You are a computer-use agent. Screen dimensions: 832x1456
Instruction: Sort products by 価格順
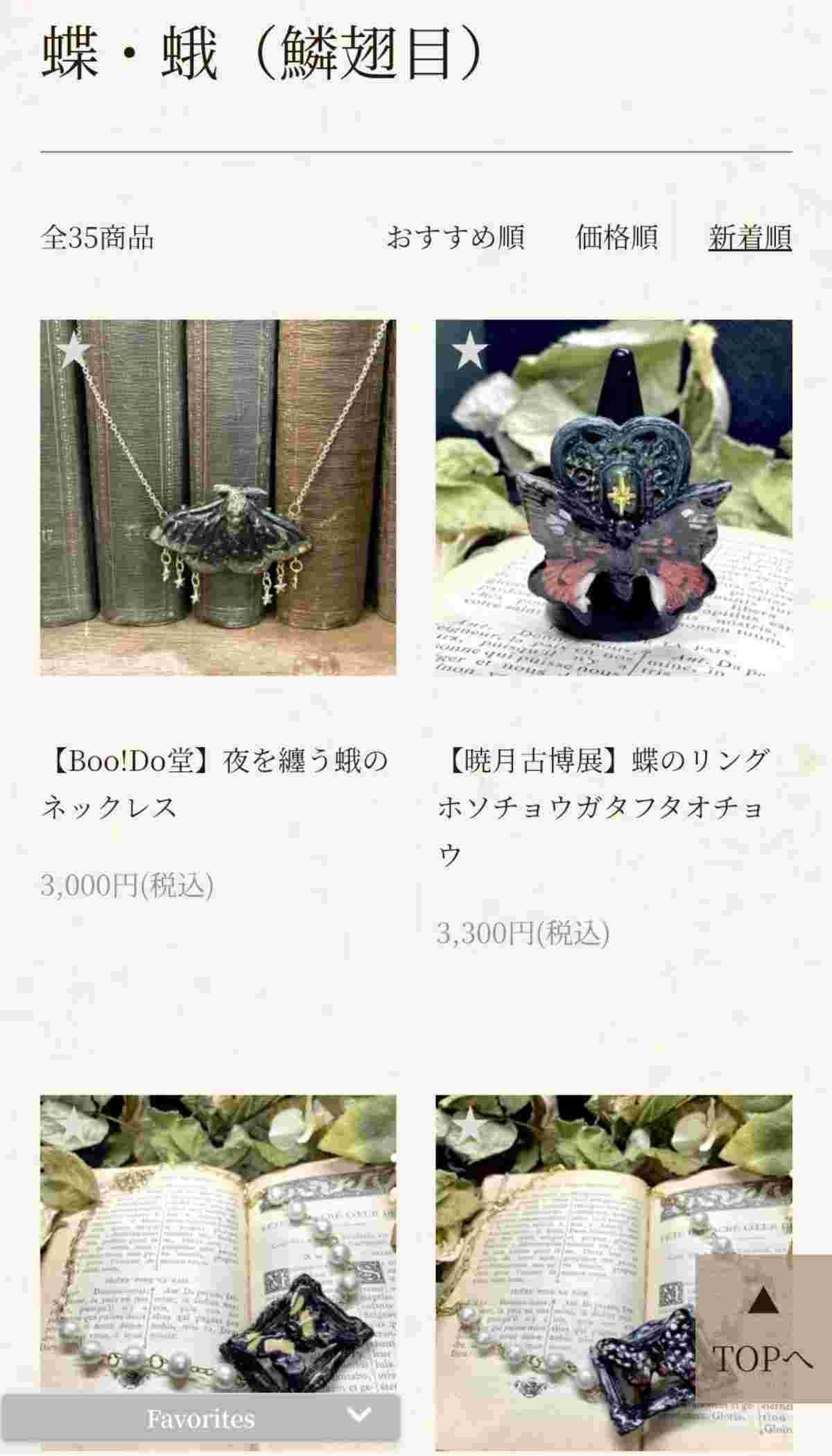(616, 238)
